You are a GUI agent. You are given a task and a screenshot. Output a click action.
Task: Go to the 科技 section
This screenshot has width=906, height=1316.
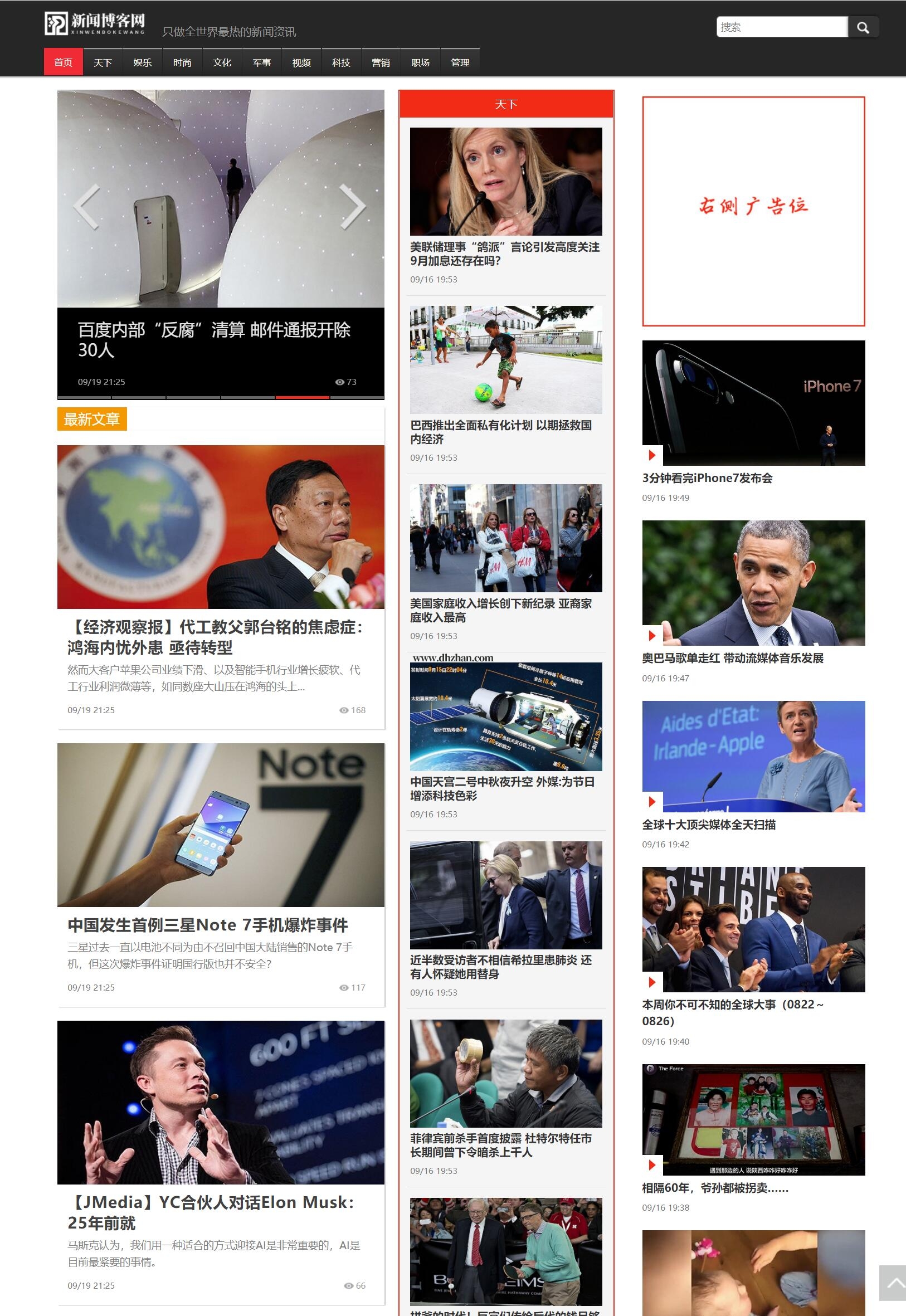tap(341, 62)
